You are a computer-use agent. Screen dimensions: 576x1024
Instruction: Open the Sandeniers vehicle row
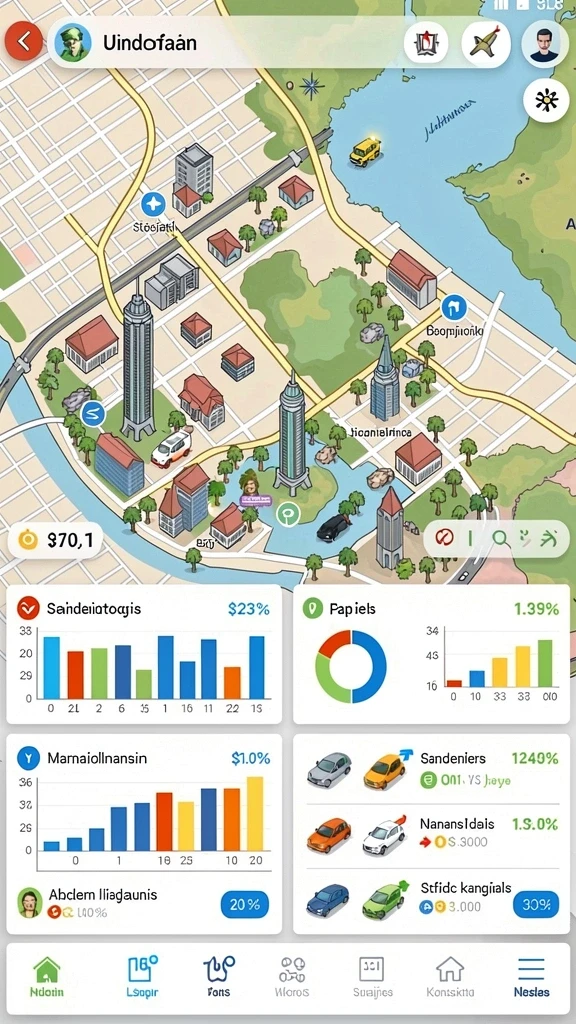click(432, 770)
